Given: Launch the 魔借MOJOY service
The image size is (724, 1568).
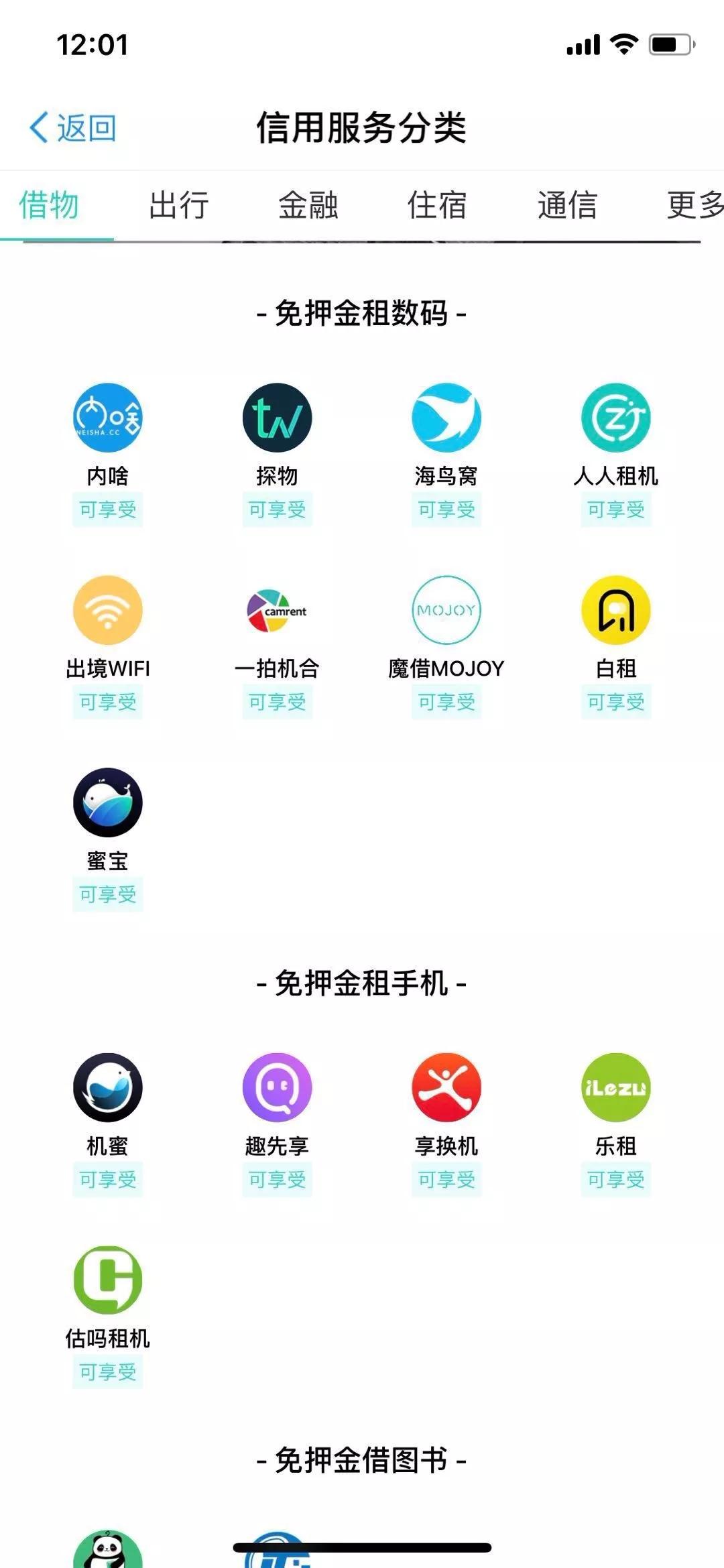Looking at the screenshot, I should [446, 610].
